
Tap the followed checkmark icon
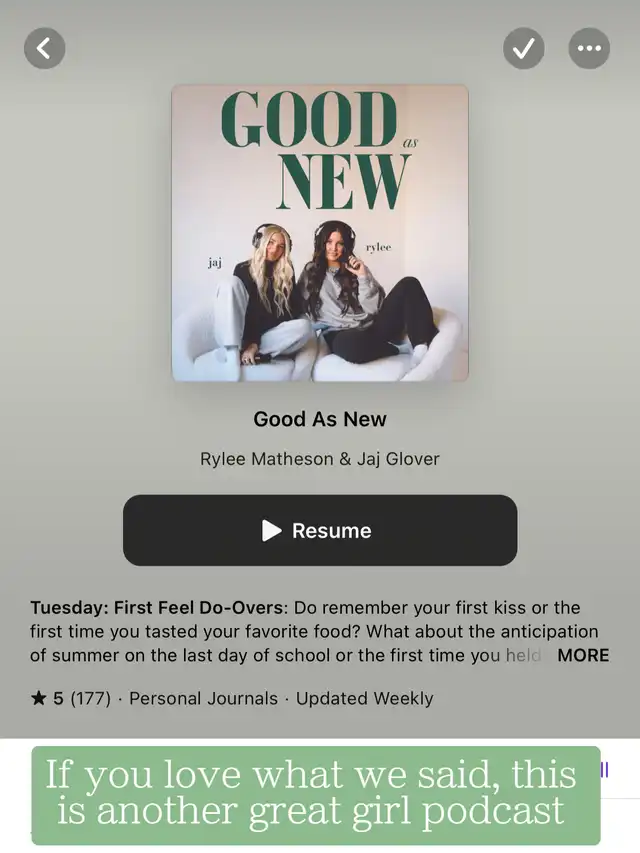524,48
